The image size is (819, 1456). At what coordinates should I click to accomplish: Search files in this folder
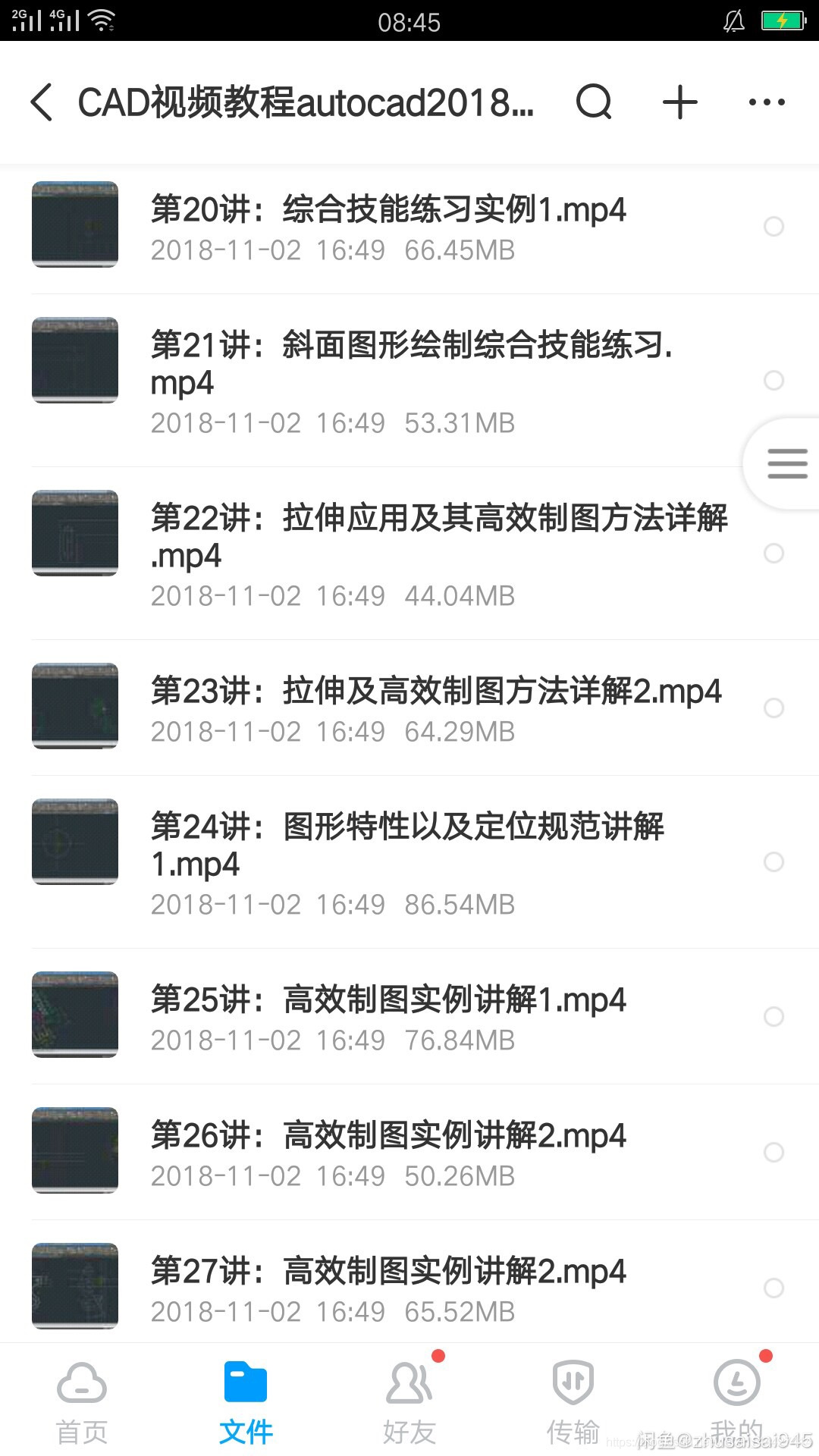pos(594,102)
